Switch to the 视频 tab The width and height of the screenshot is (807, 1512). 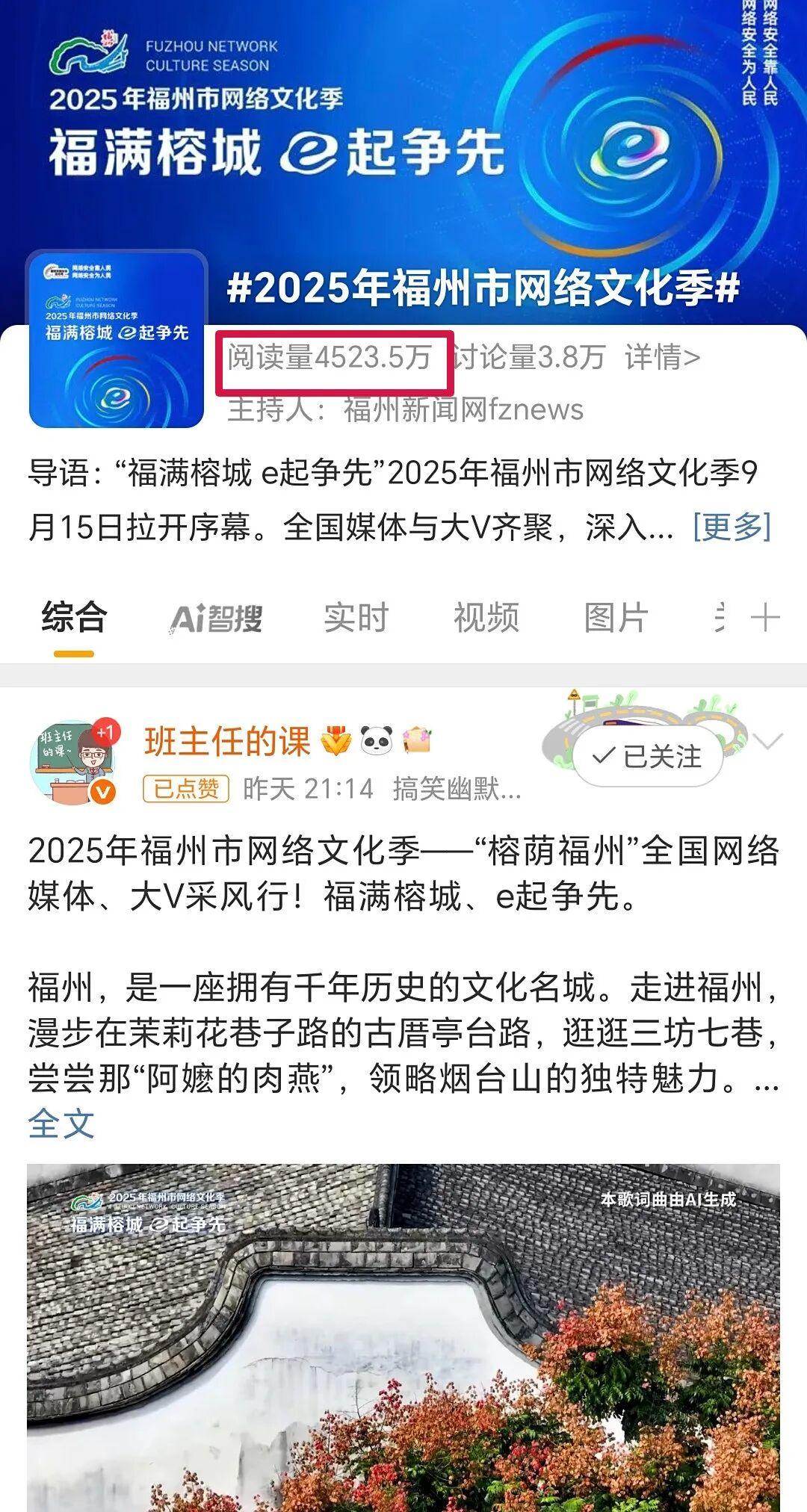(486, 619)
